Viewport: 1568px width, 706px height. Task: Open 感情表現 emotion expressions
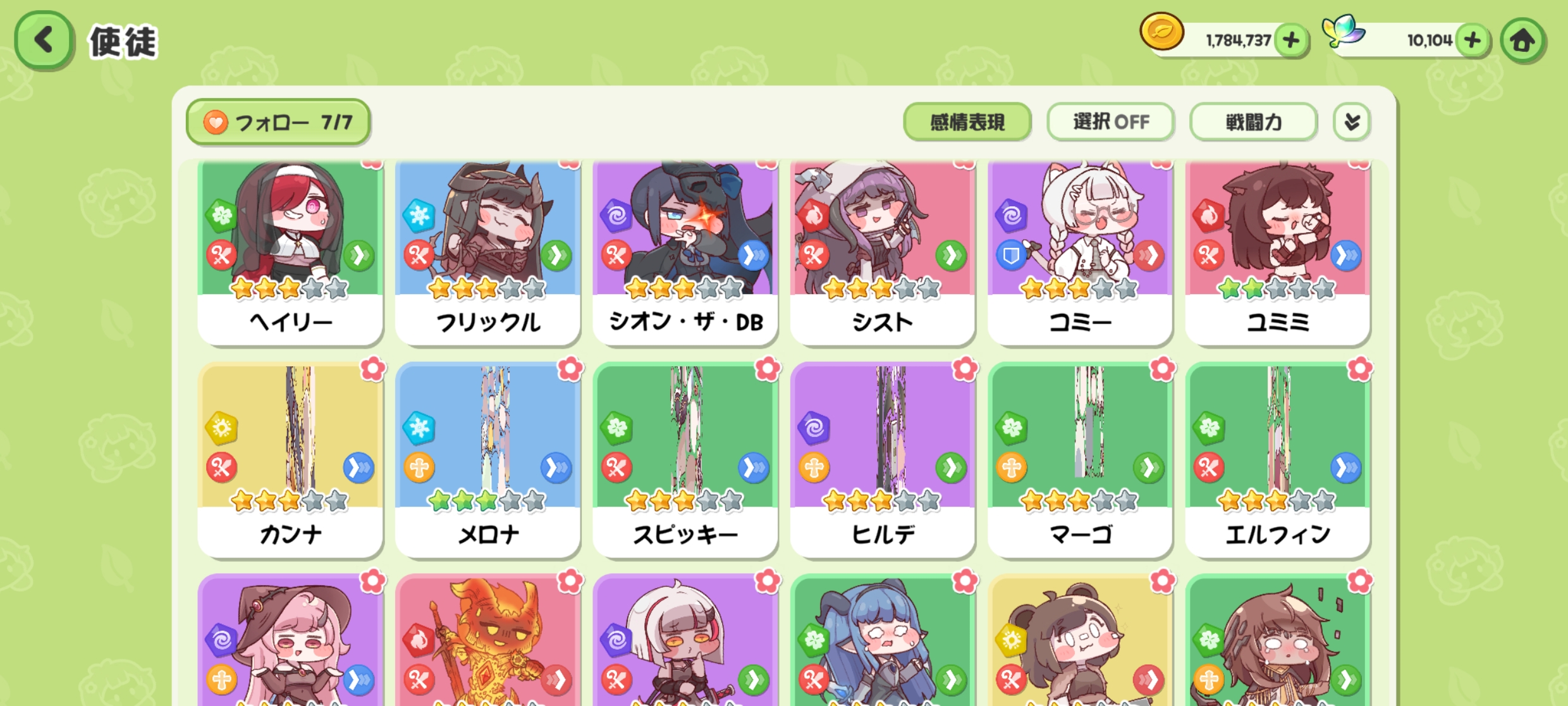[967, 121]
